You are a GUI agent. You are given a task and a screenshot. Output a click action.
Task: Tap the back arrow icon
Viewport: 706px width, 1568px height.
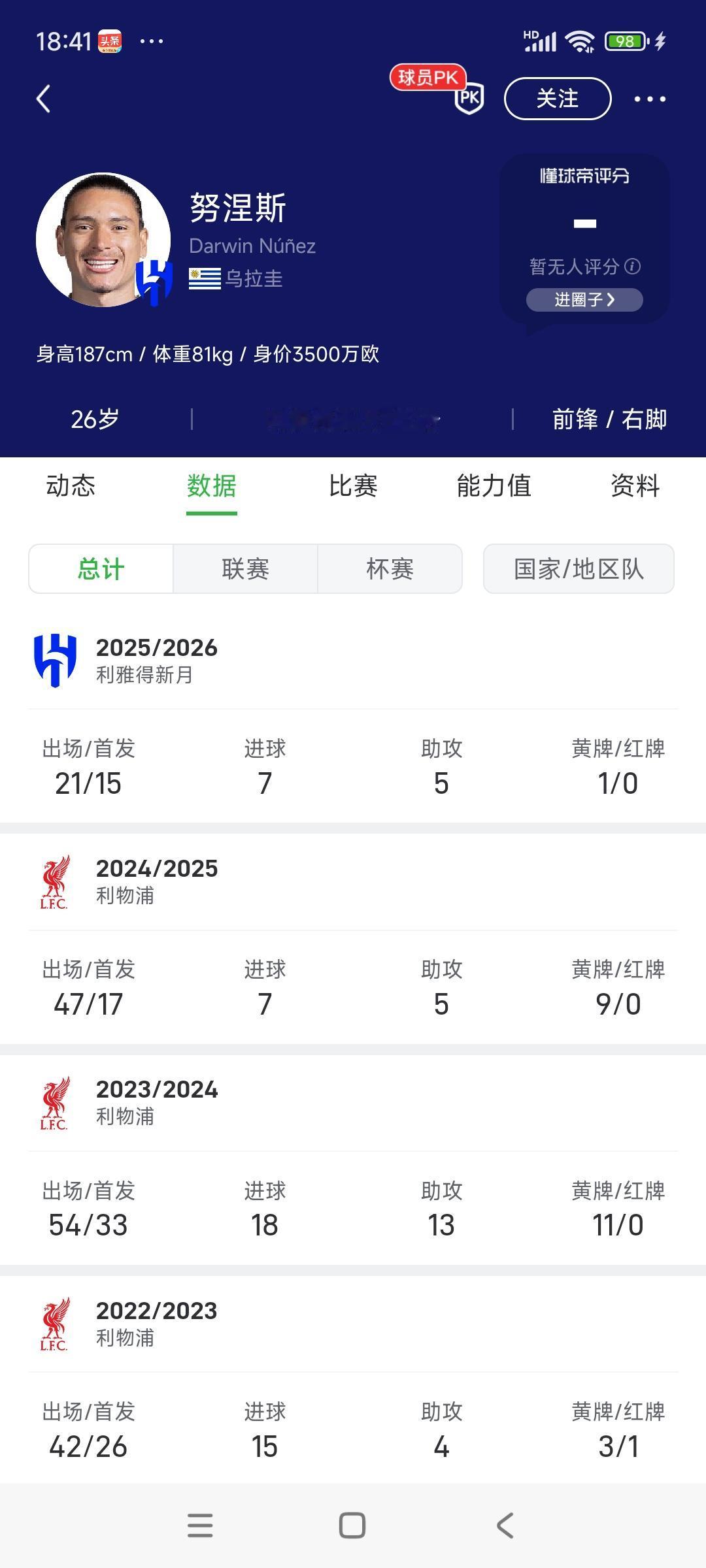click(x=43, y=98)
